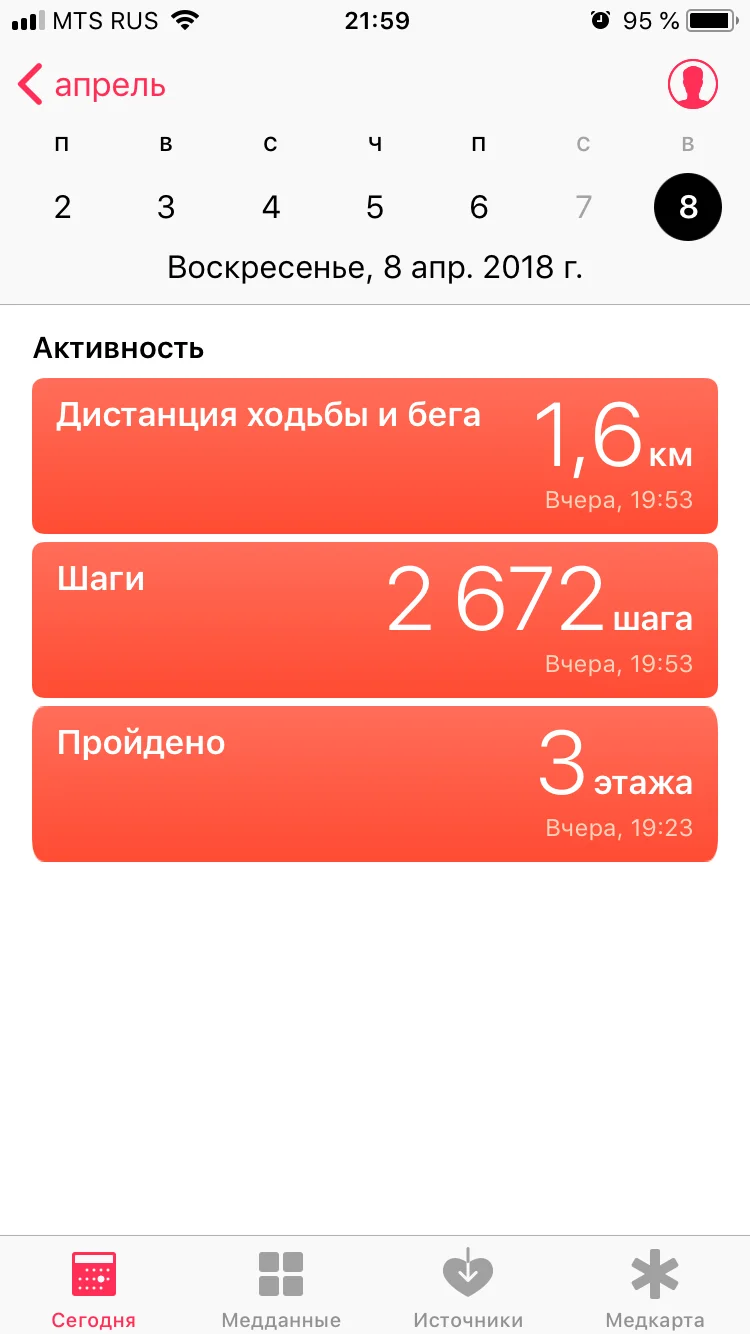Go back to the апрель month view
750x1334 pixels.
point(92,86)
